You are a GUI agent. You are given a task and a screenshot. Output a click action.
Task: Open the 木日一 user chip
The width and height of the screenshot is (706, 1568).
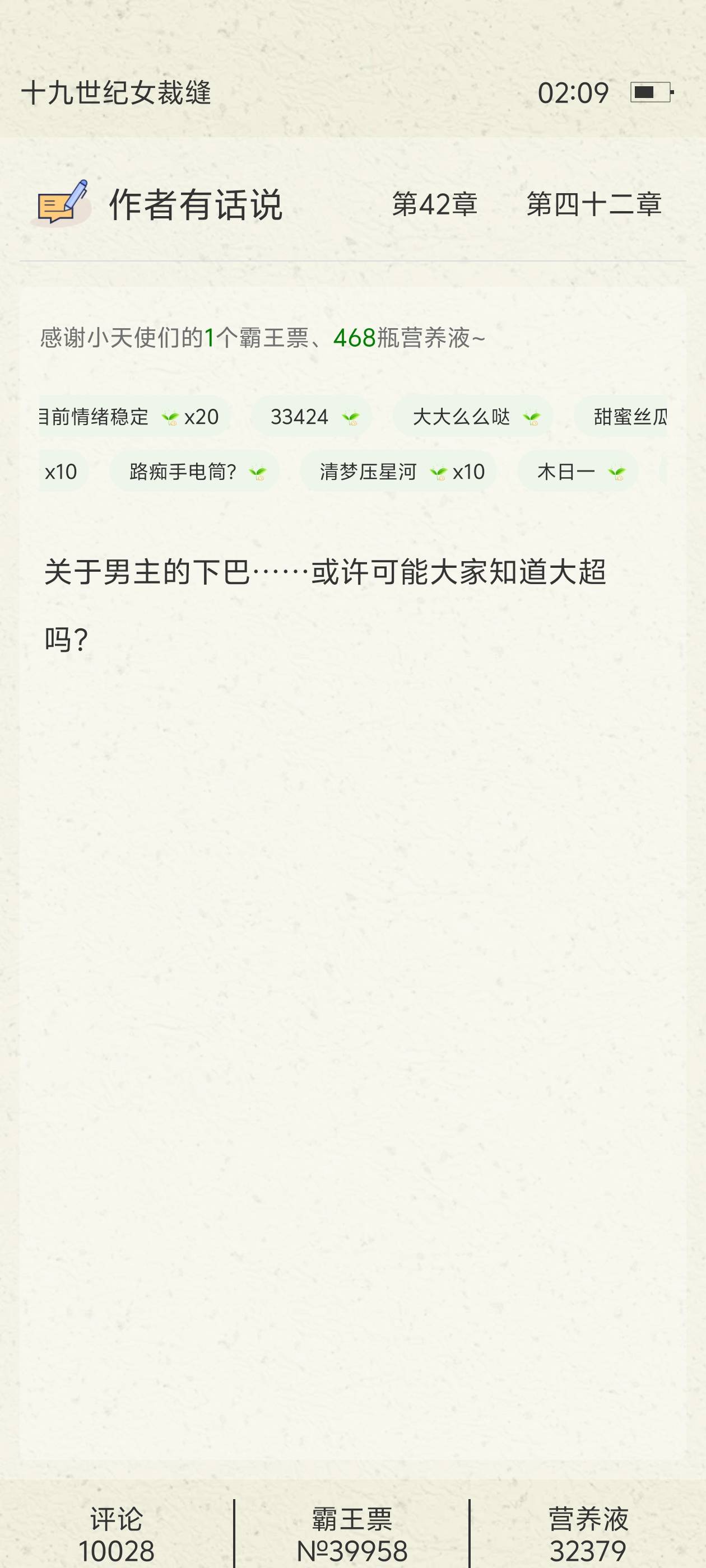[578, 472]
